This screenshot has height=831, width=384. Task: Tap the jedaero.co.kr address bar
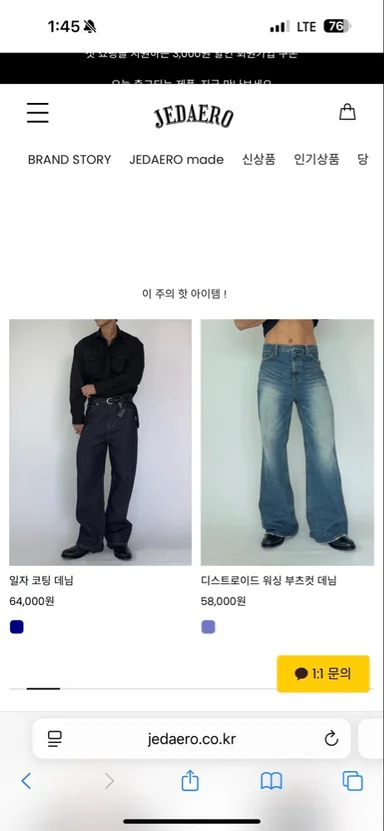pos(191,739)
